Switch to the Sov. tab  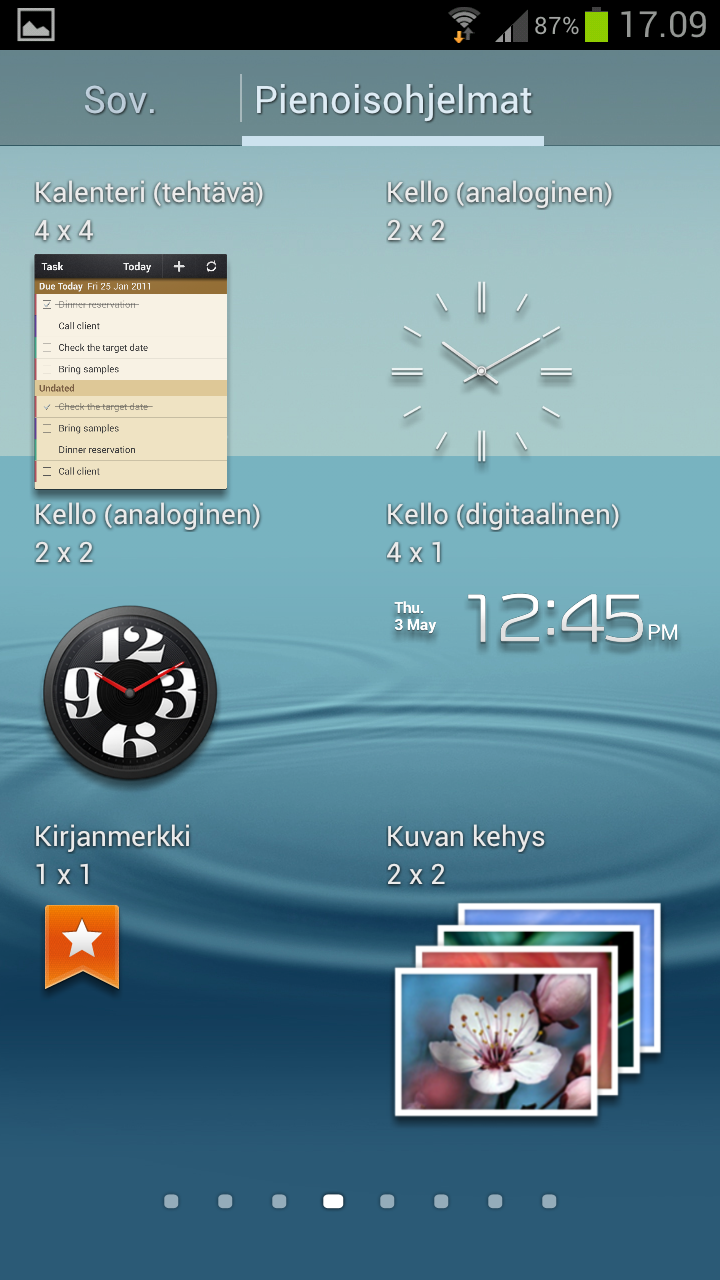click(x=120, y=100)
